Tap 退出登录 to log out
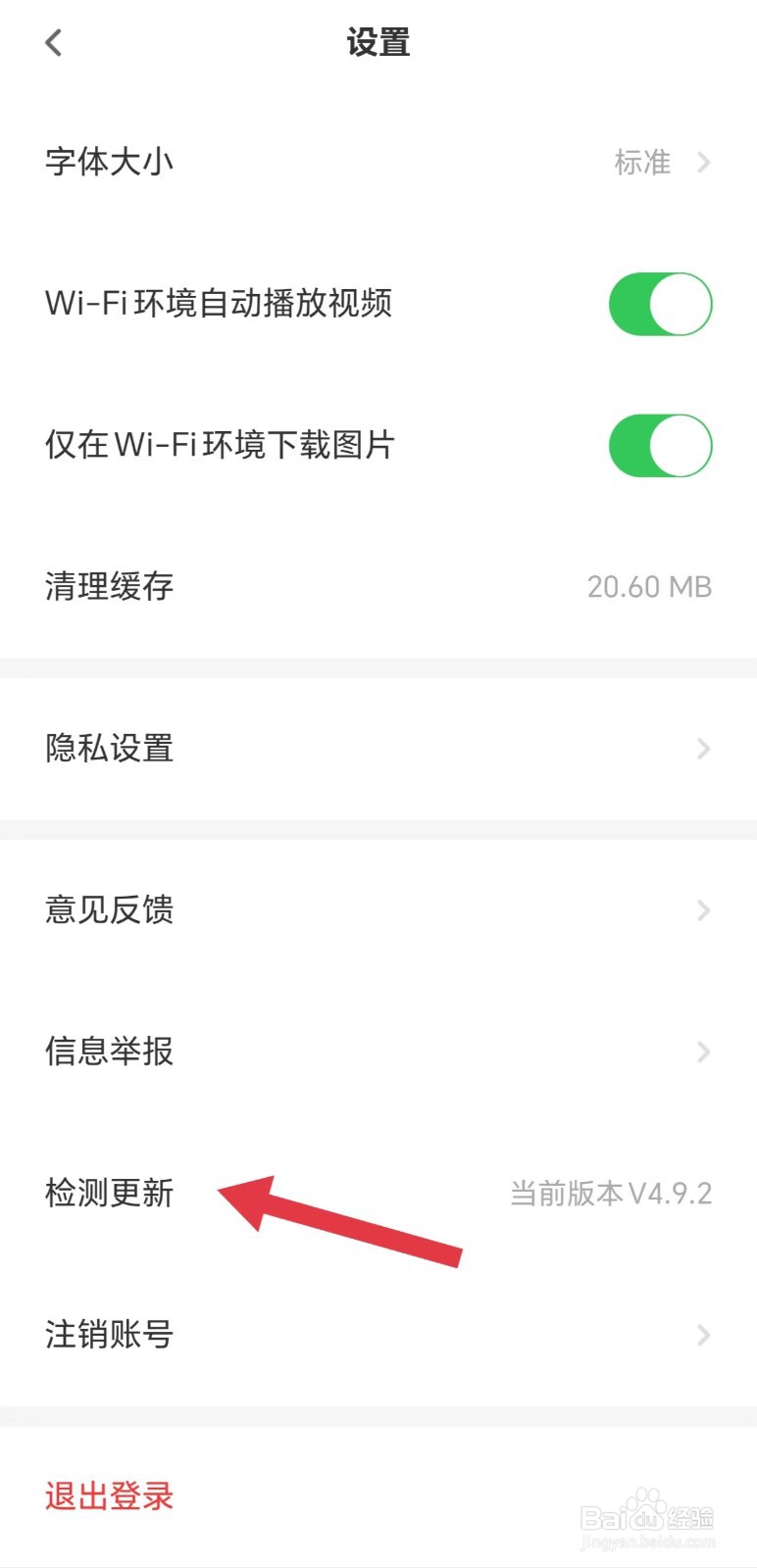 pos(110,1496)
